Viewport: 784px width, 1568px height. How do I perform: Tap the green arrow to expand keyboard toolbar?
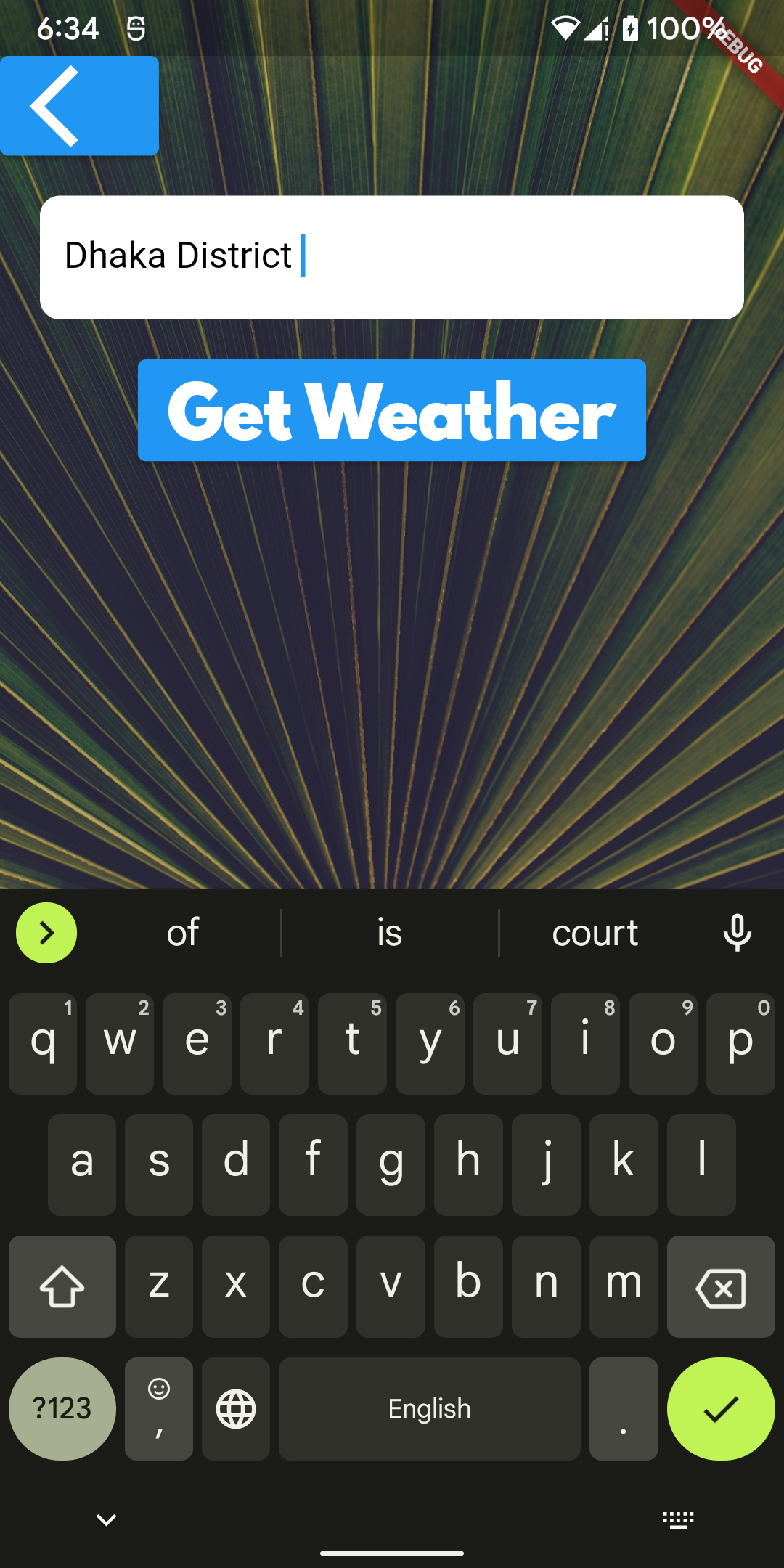coord(46,933)
